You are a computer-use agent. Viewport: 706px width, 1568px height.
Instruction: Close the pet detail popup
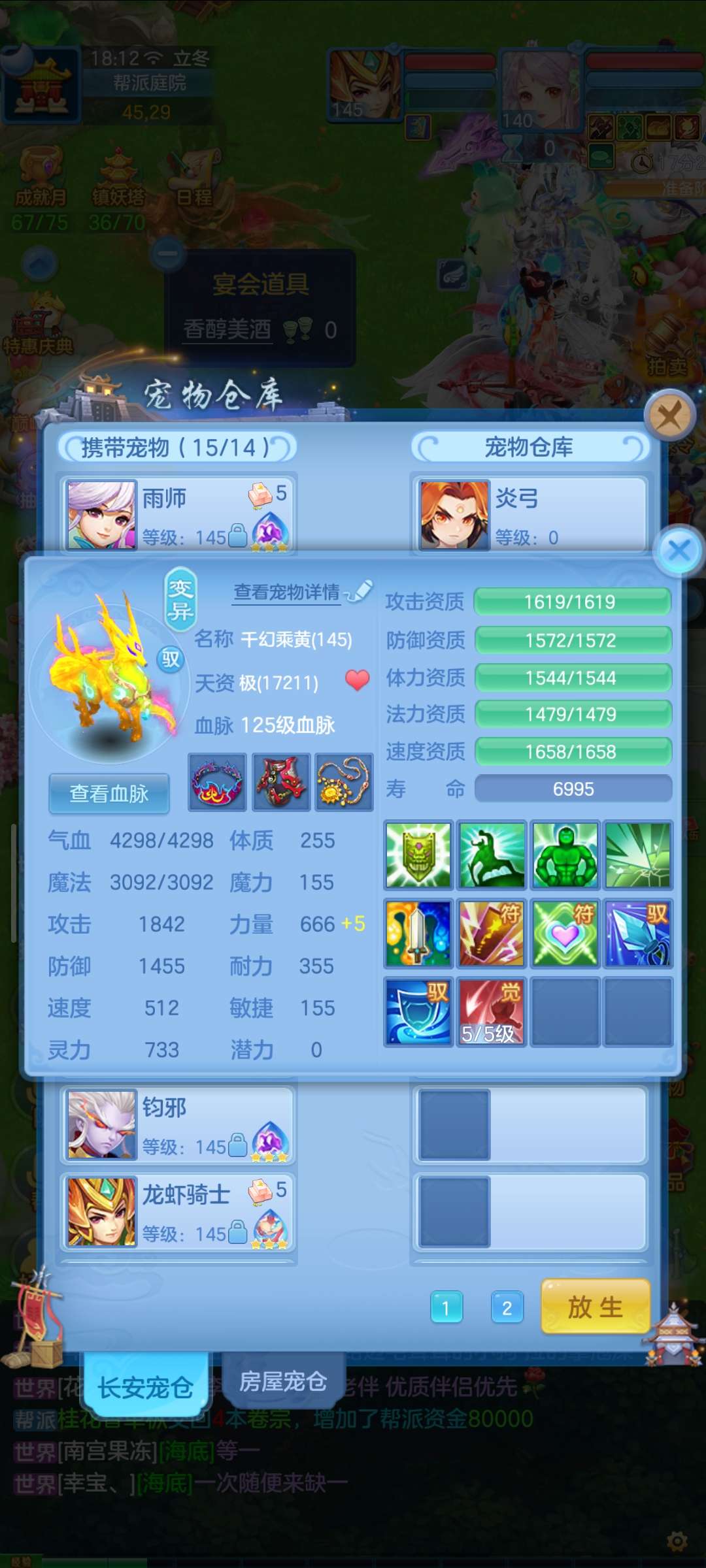679,550
